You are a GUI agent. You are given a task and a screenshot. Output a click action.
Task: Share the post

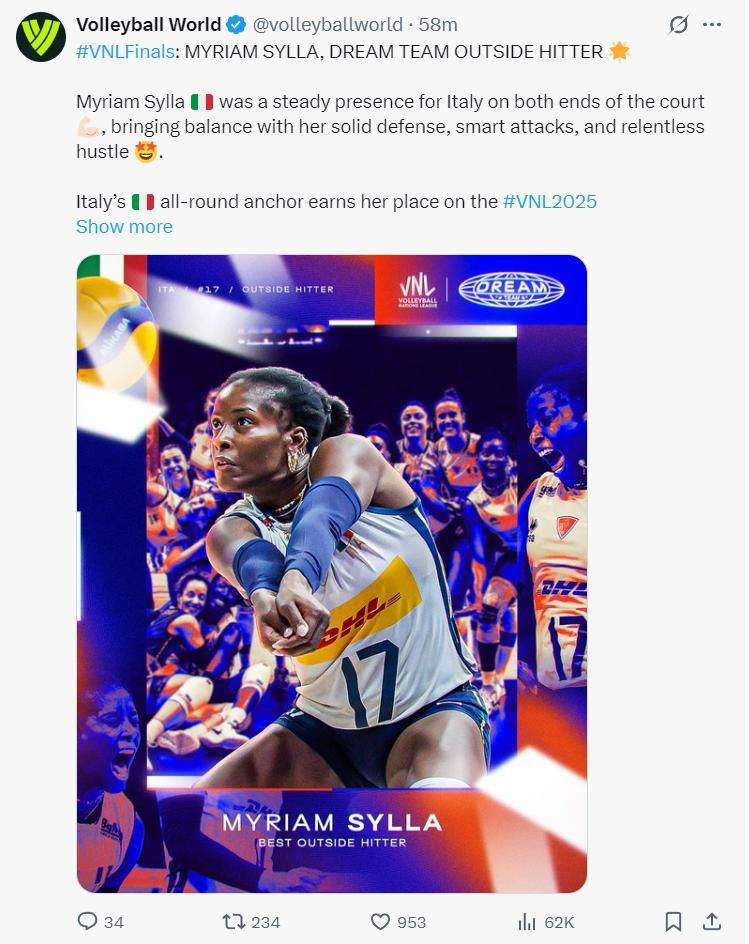712,921
